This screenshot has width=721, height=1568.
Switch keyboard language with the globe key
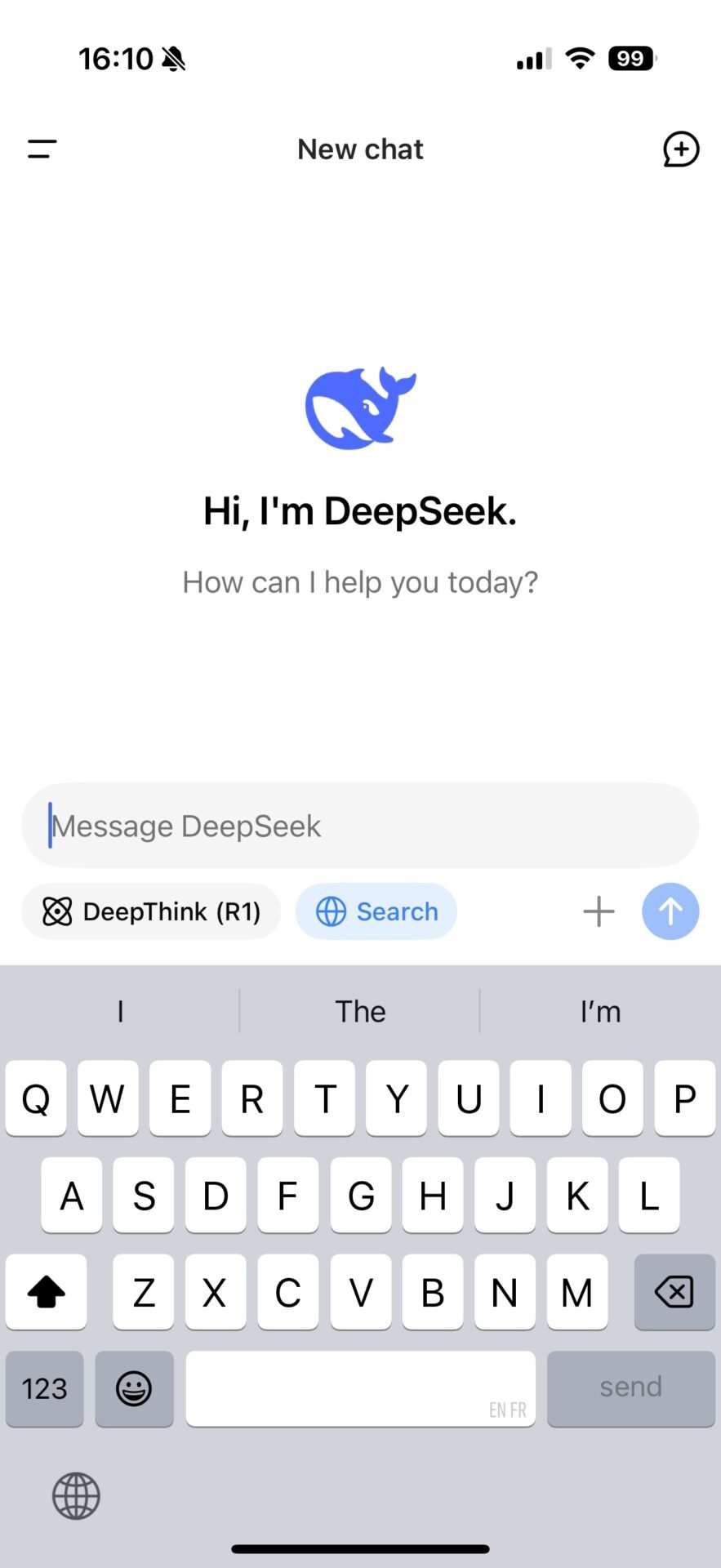click(76, 1496)
